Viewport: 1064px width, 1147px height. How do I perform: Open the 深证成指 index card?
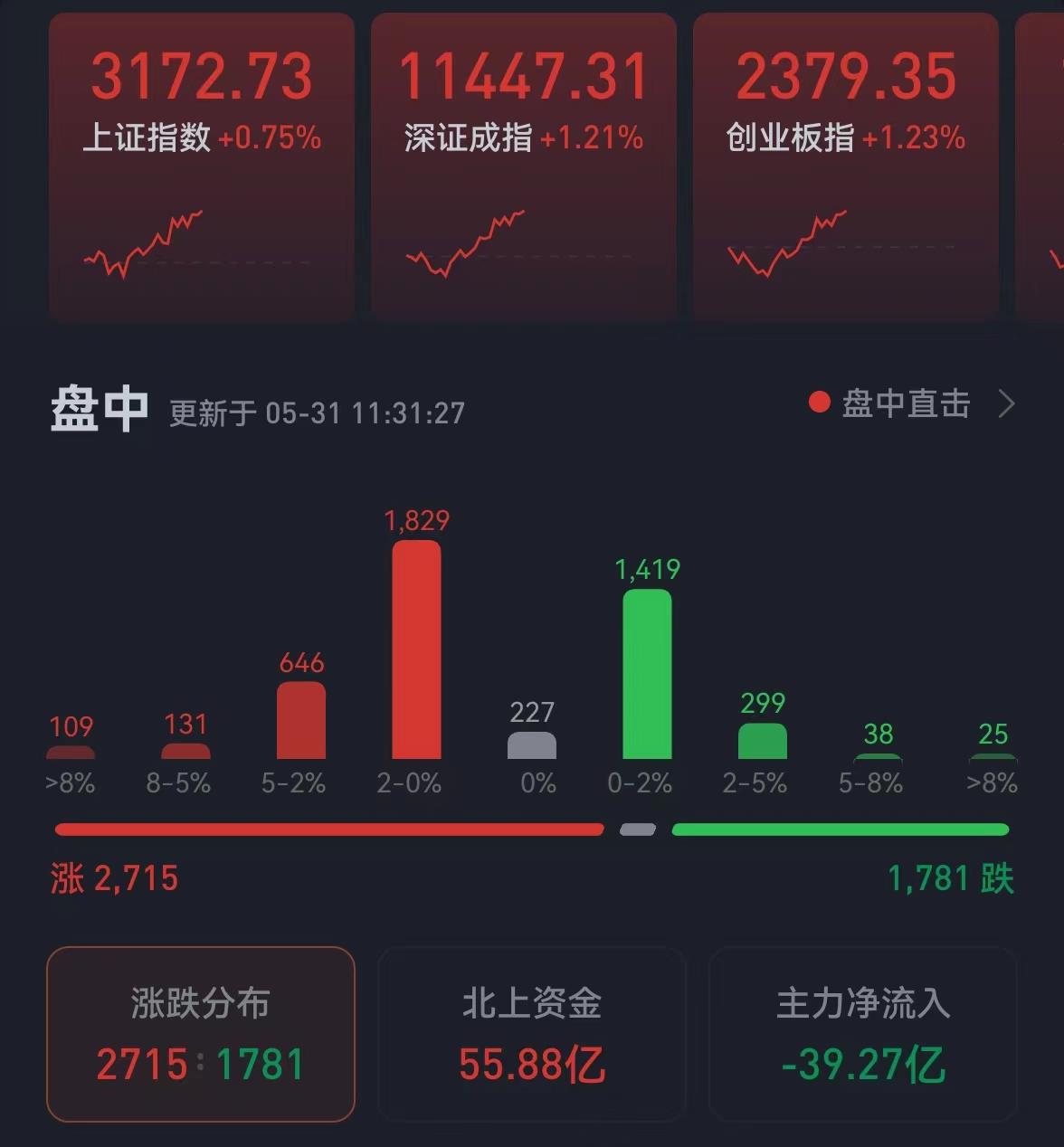click(x=523, y=167)
